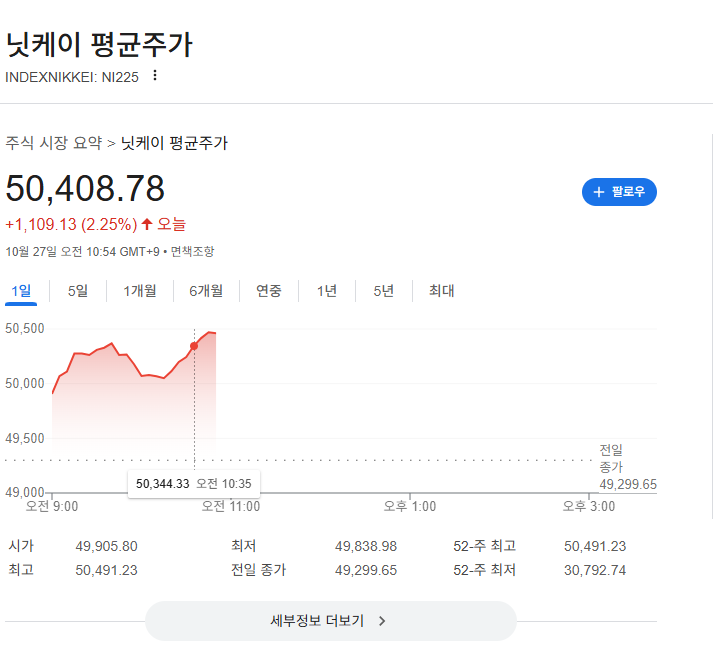View the 1년 chart range
This screenshot has height=670, width=713.
coord(327,291)
